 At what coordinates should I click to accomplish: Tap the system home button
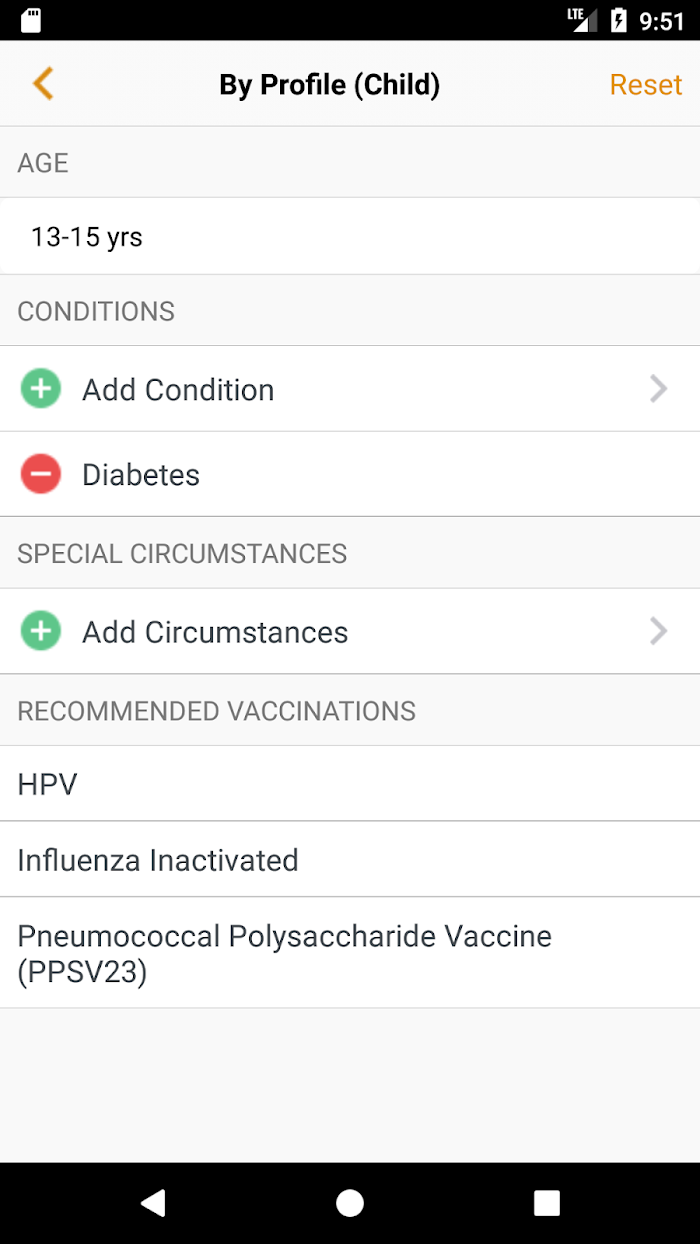tap(350, 1203)
